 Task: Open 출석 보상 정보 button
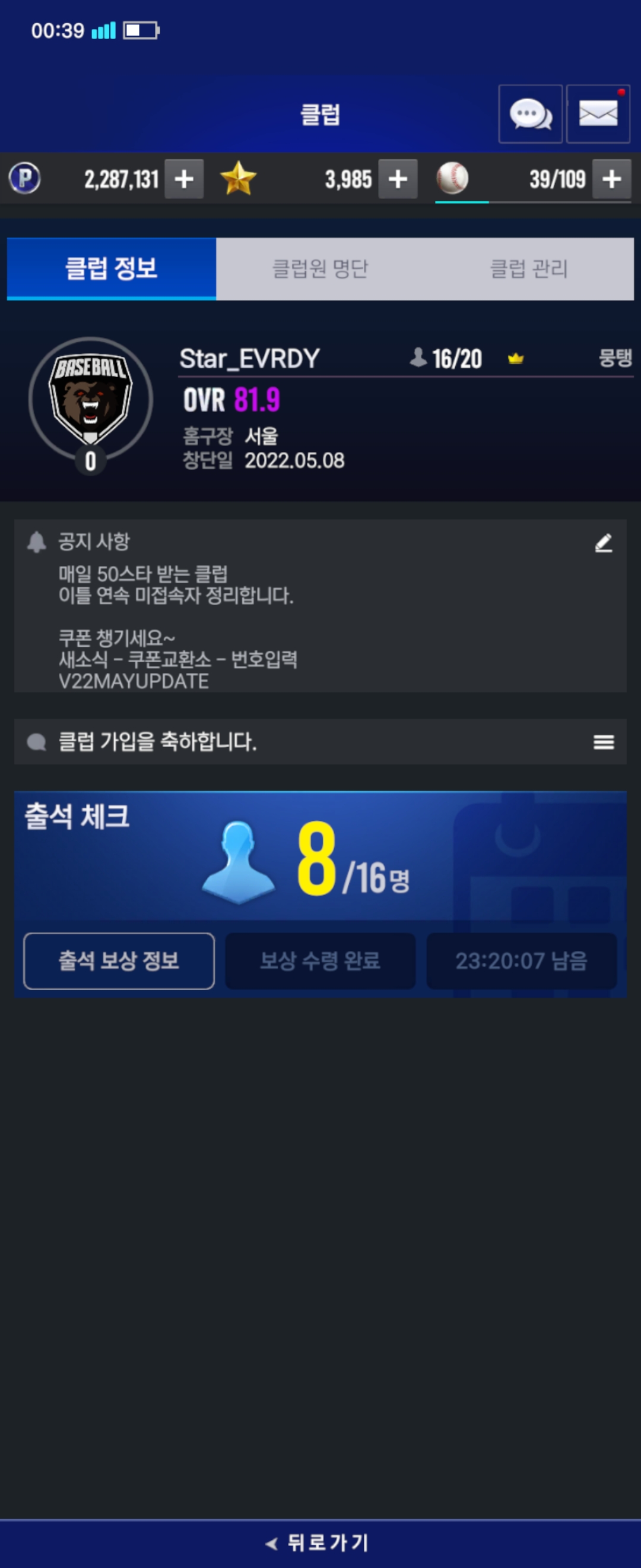tap(119, 960)
